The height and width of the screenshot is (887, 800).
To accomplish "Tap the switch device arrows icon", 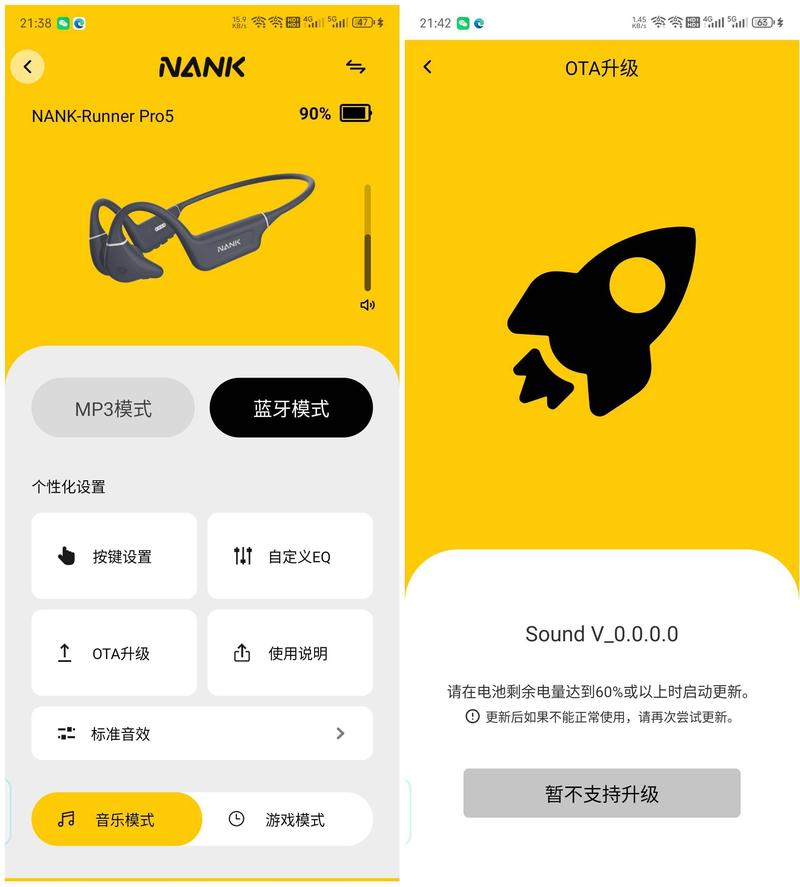I will tap(356, 67).
